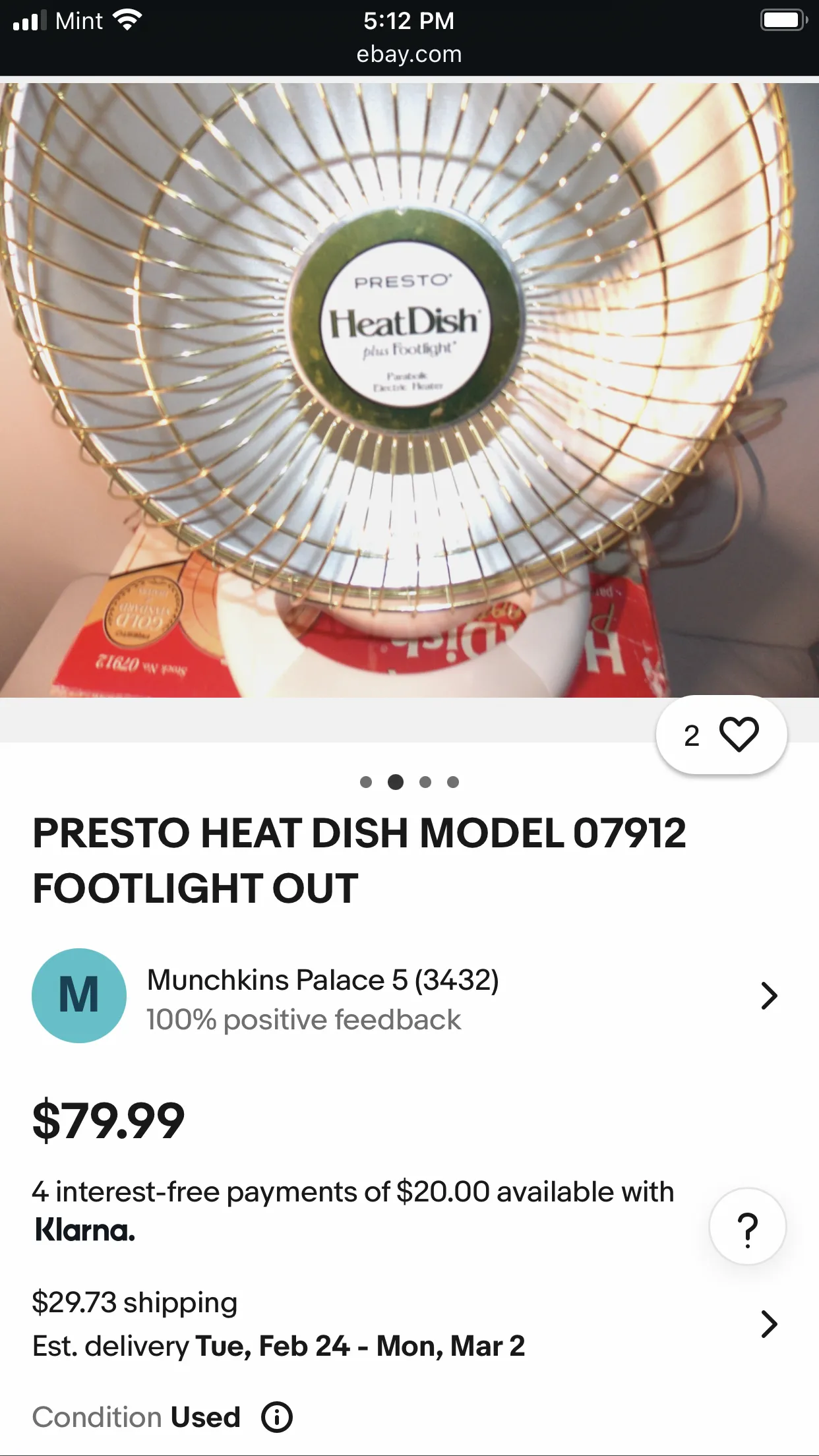This screenshot has height=1456, width=819.
Task: Add item to watchlist with heart button
Action: (x=738, y=735)
